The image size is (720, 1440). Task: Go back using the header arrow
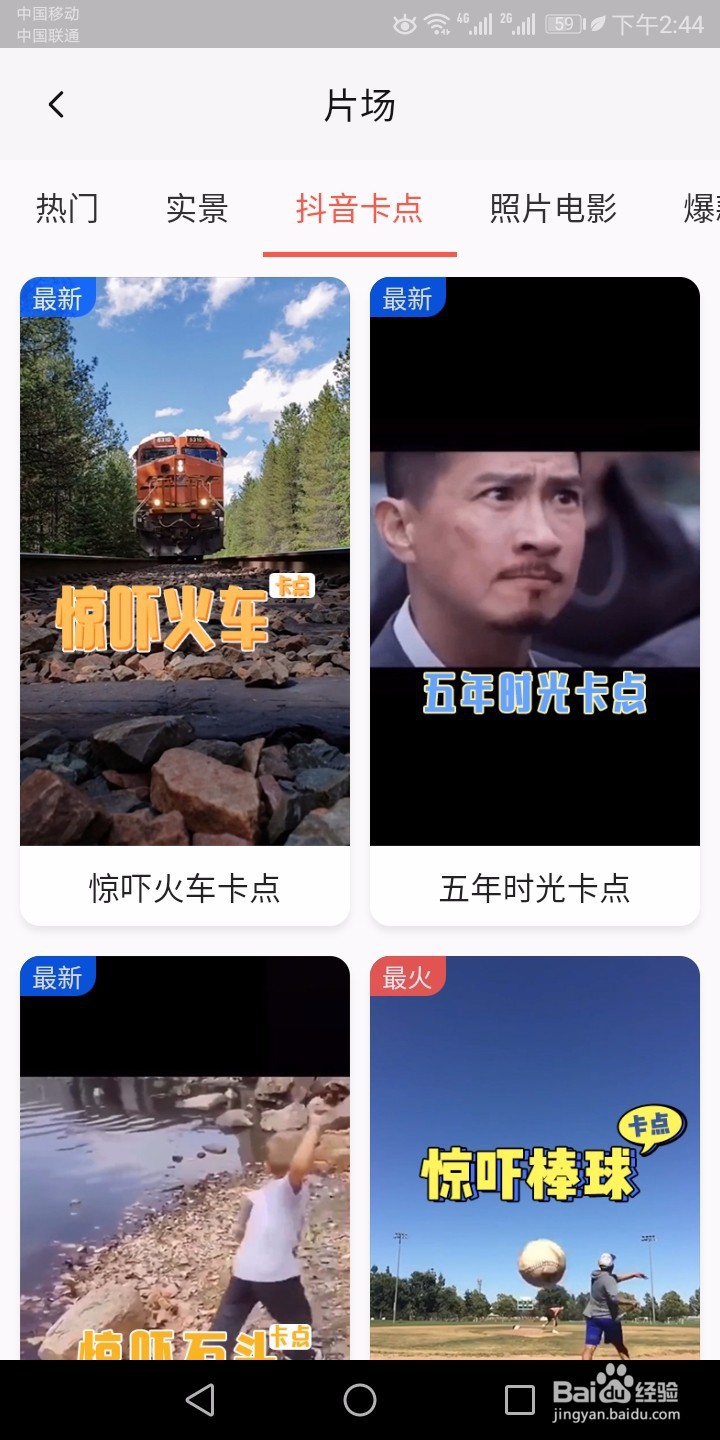(x=56, y=104)
